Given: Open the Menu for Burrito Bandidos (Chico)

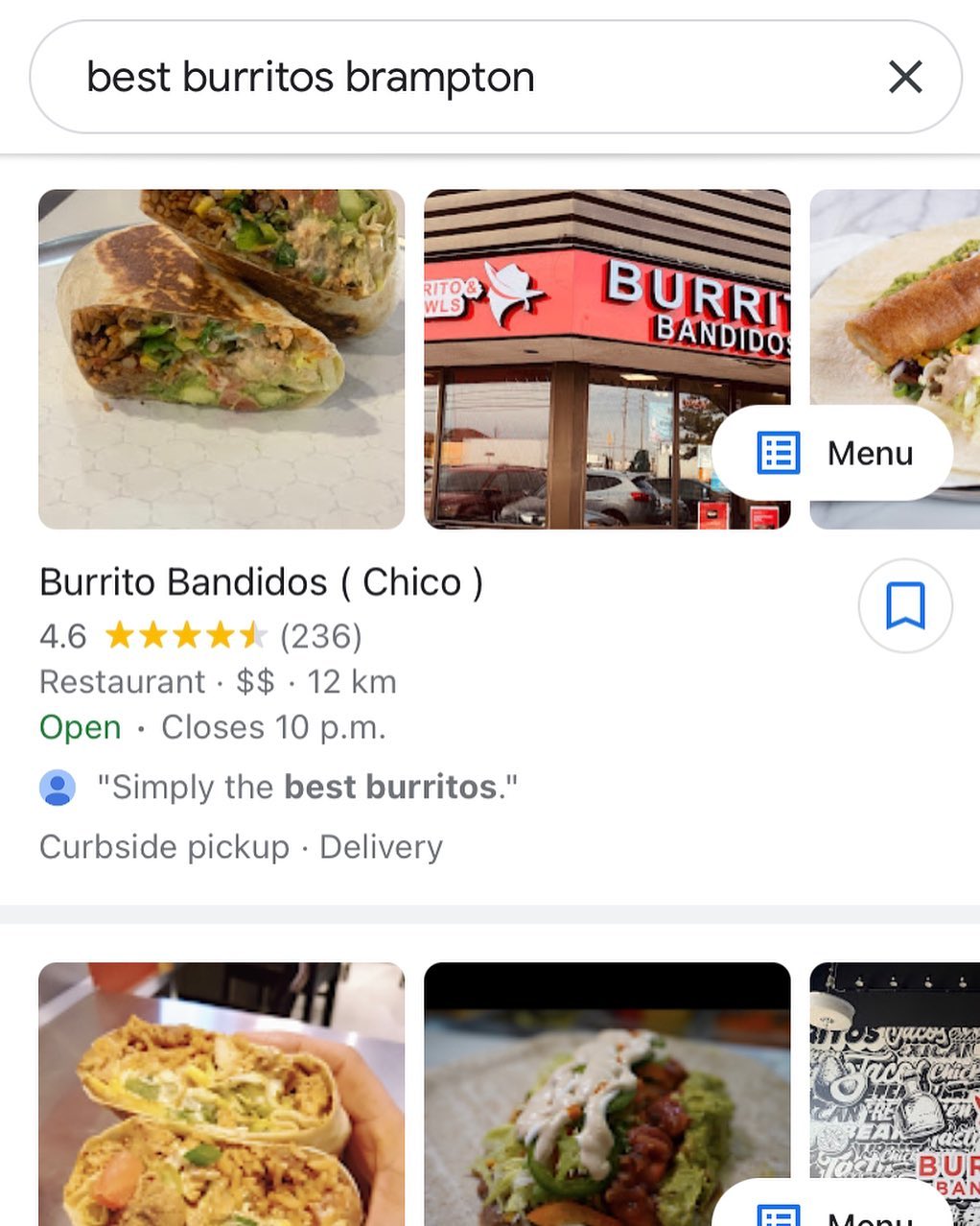Looking at the screenshot, I should coord(834,453).
